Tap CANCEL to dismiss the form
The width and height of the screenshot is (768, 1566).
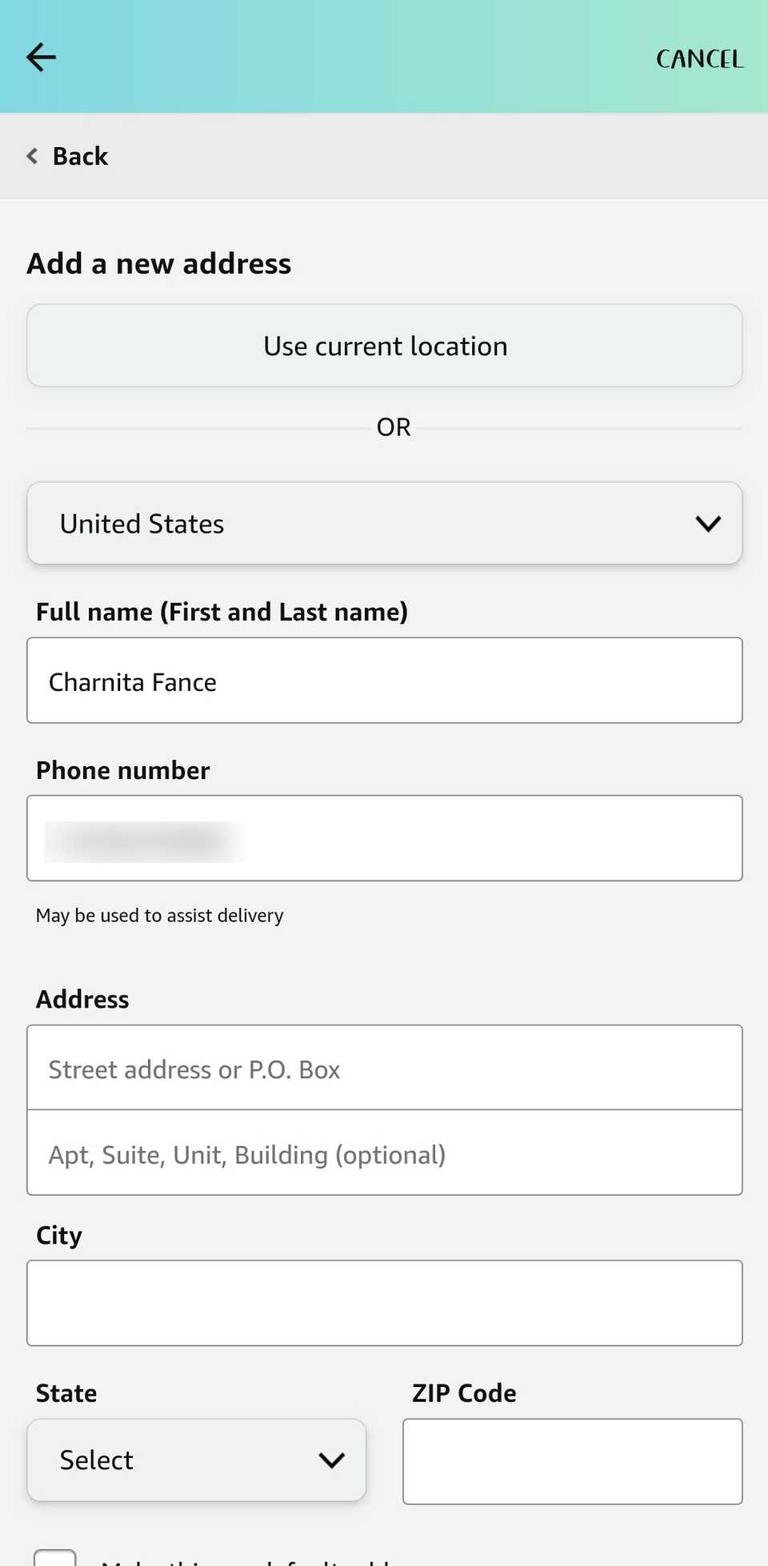click(x=699, y=58)
